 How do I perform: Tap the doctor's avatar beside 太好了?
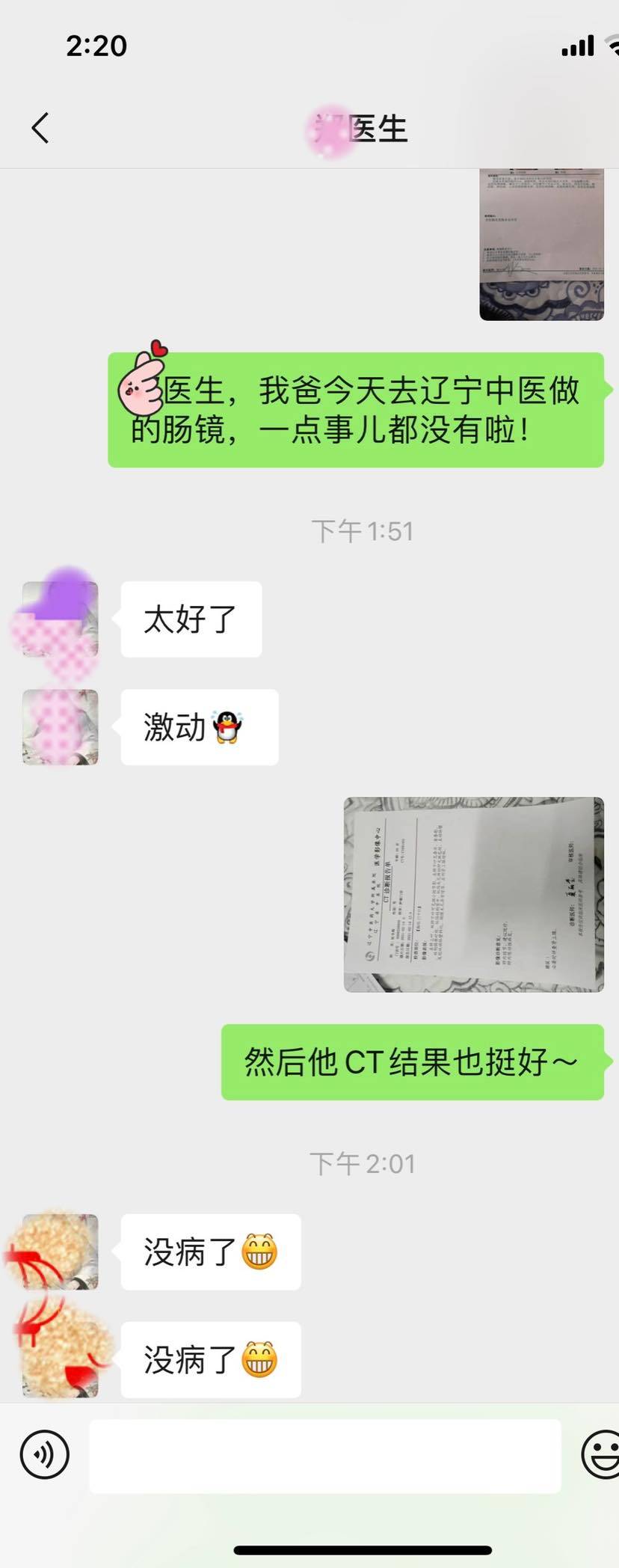[x=60, y=619]
